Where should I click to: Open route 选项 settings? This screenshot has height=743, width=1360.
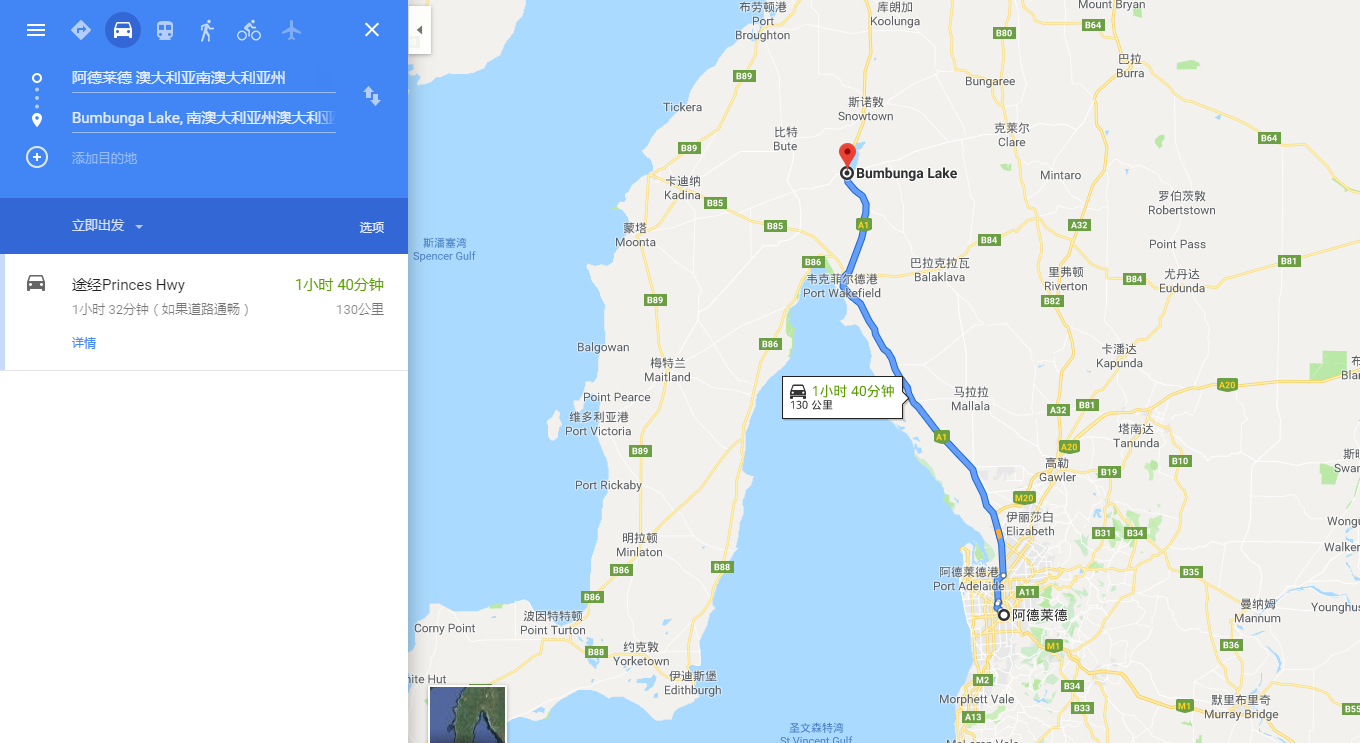pyautogui.click(x=372, y=227)
